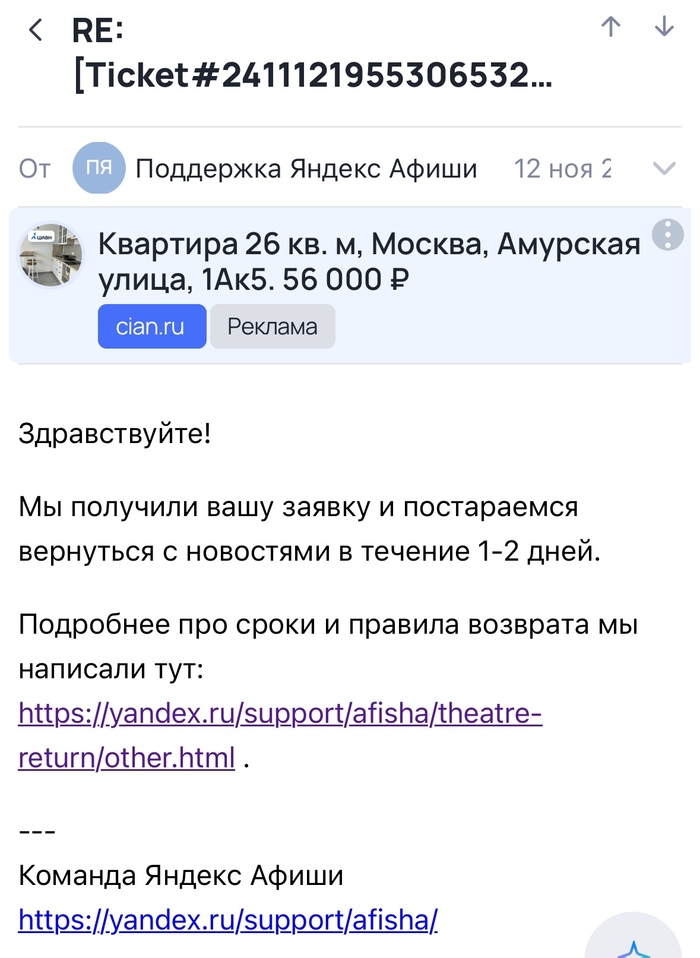The image size is (700, 958).
Task: Open the Поддержка Яндекс Афиши sender avatar
Action: [99, 169]
